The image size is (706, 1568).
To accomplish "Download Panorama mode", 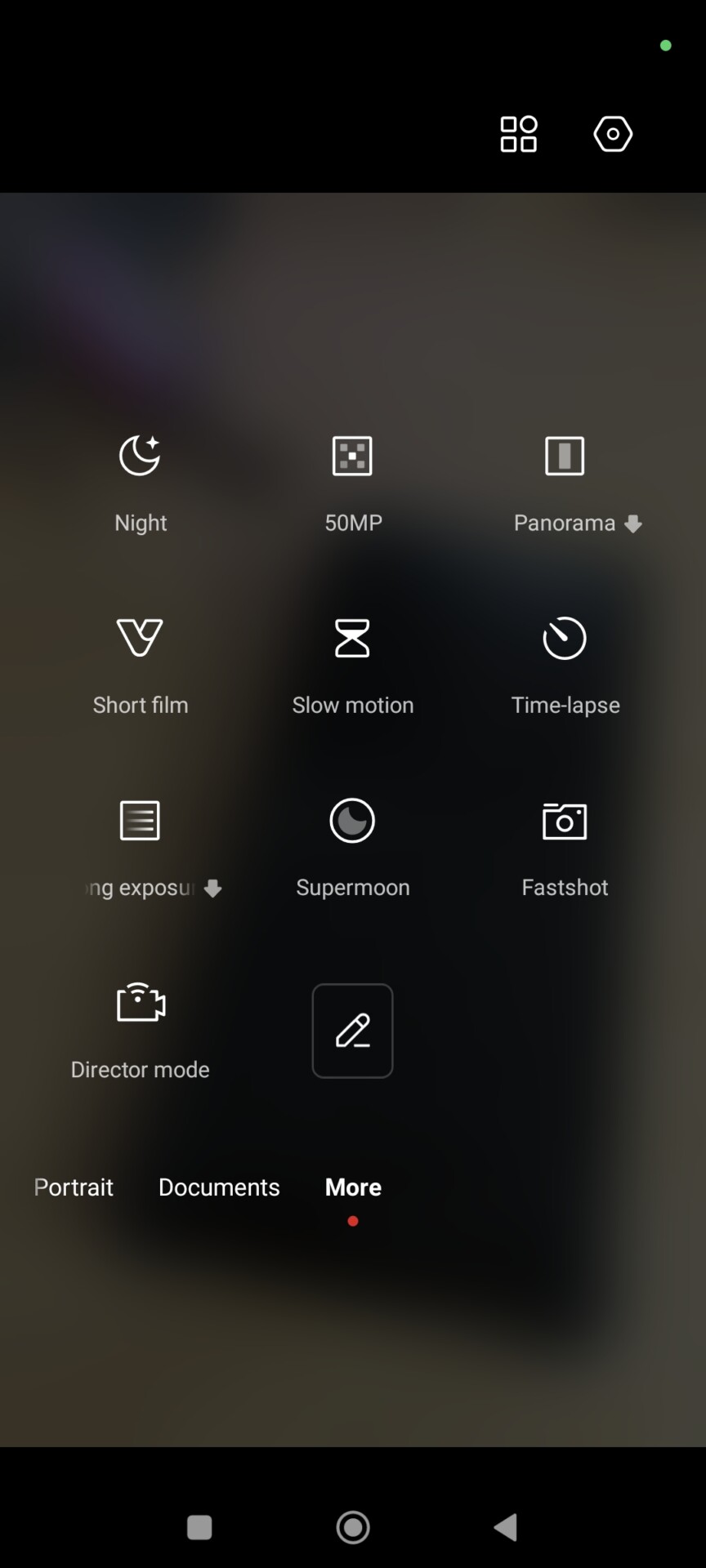I will point(565,482).
